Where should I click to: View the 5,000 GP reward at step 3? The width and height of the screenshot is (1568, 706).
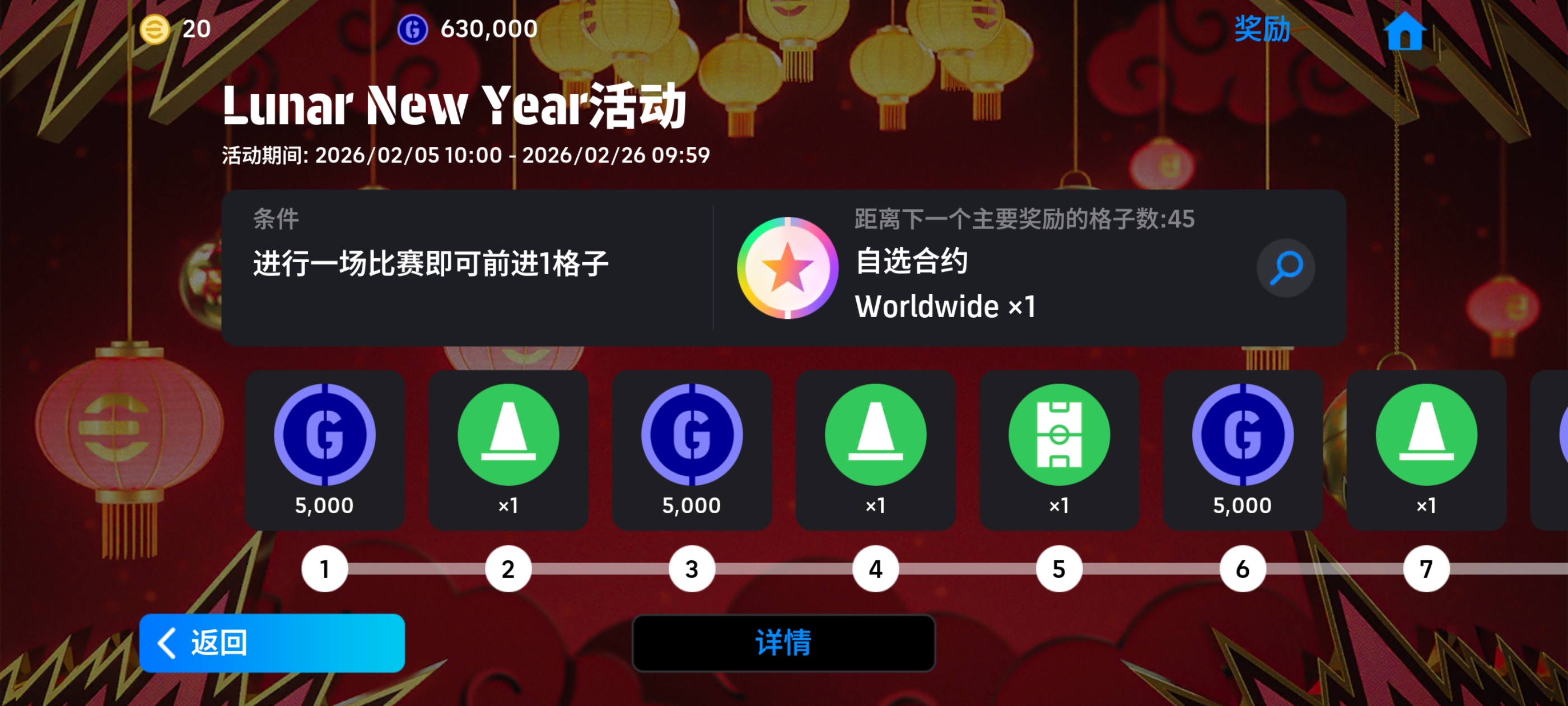[x=692, y=449]
